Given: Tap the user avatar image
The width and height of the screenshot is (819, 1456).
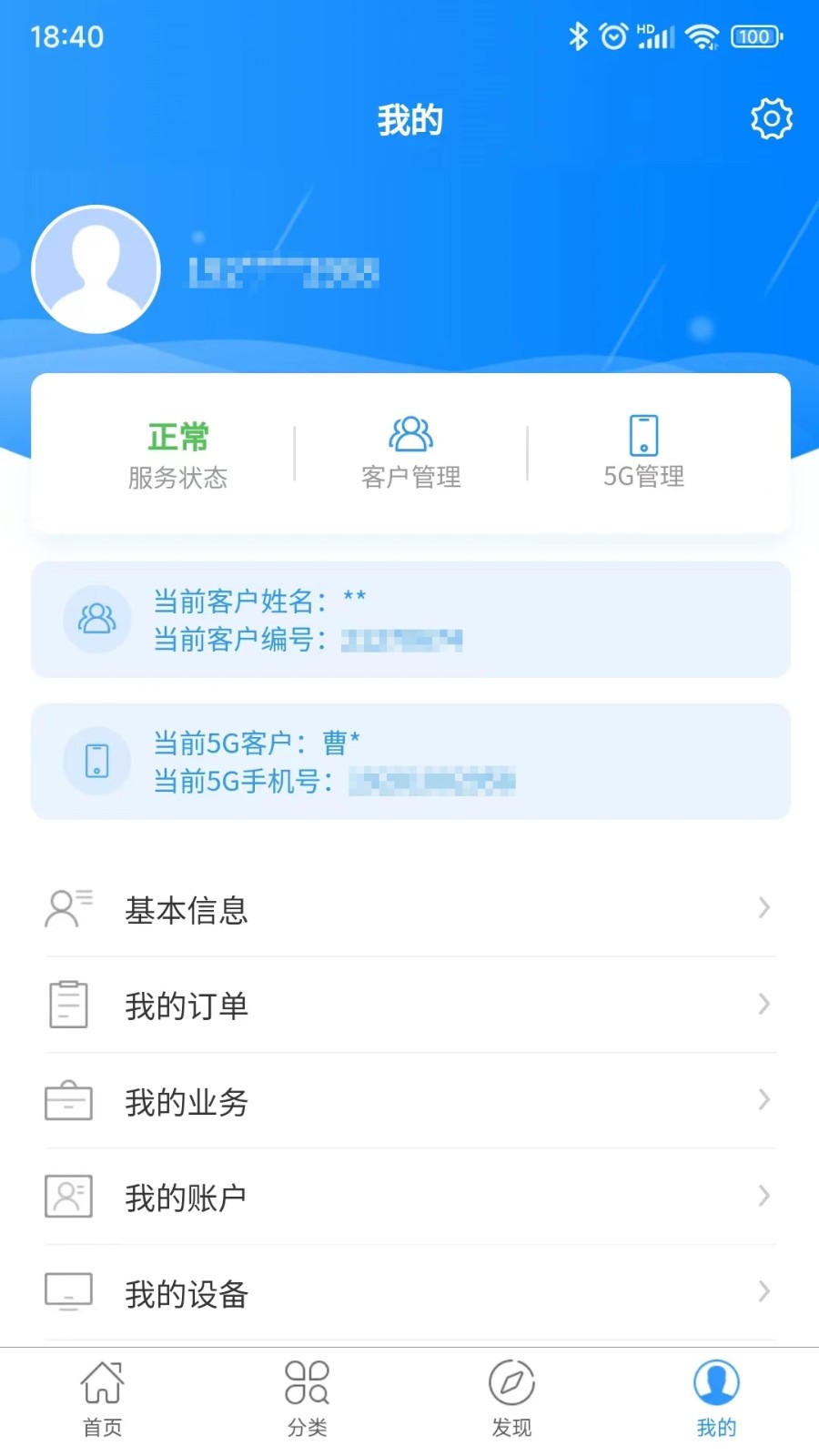Looking at the screenshot, I should click(96, 268).
